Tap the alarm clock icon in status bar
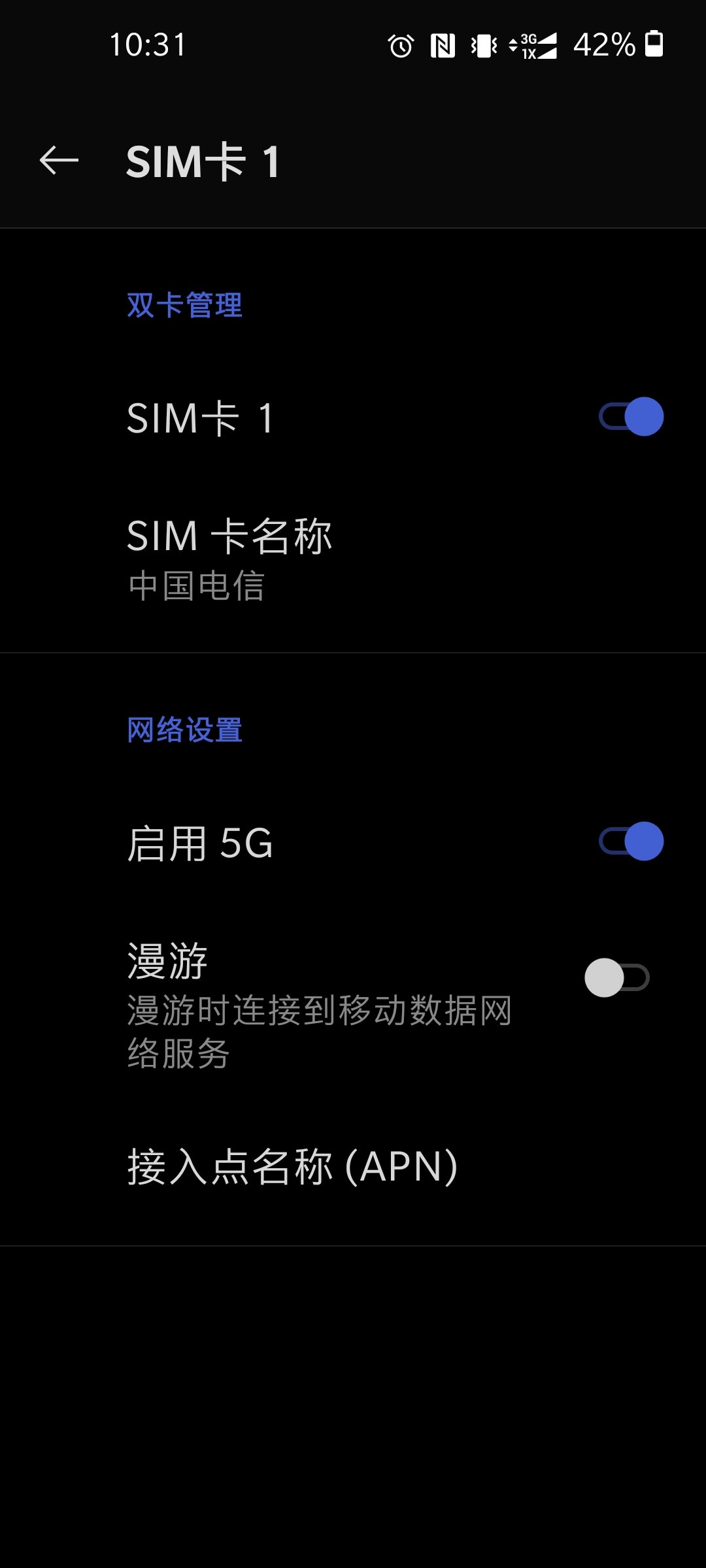The width and height of the screenshot is (706, 1568). (400, 44)
